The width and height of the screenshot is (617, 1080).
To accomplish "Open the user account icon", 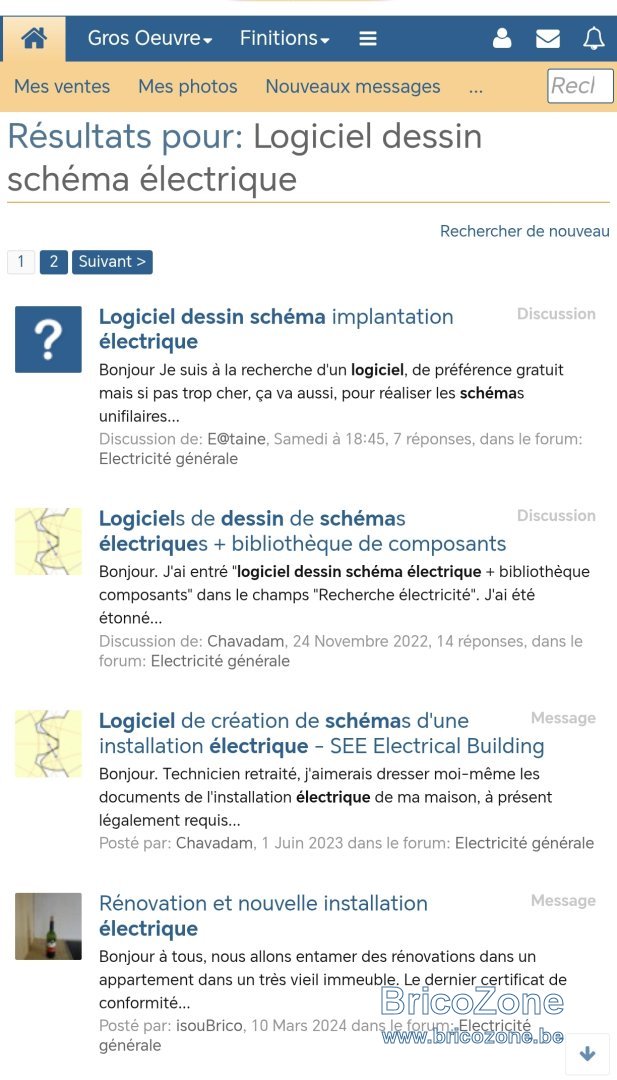I will 502,39.
